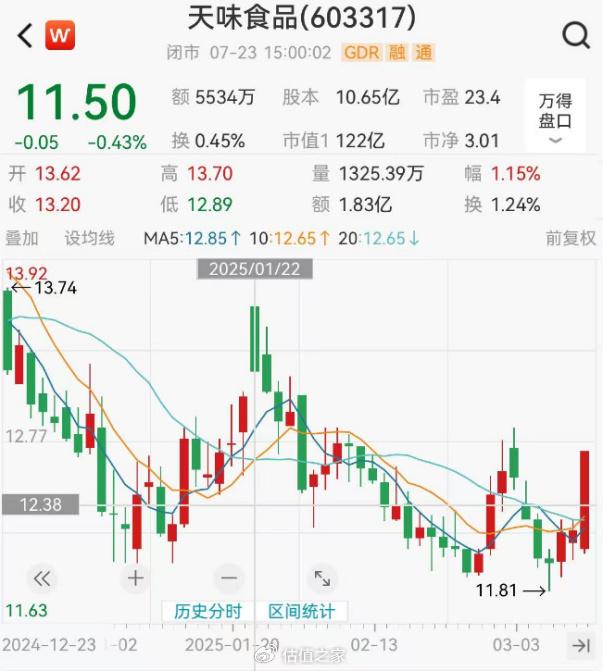The height and width of the screenshot is (671, 603).
Task: Open 历史分时 view
Action: pos(208,611)
